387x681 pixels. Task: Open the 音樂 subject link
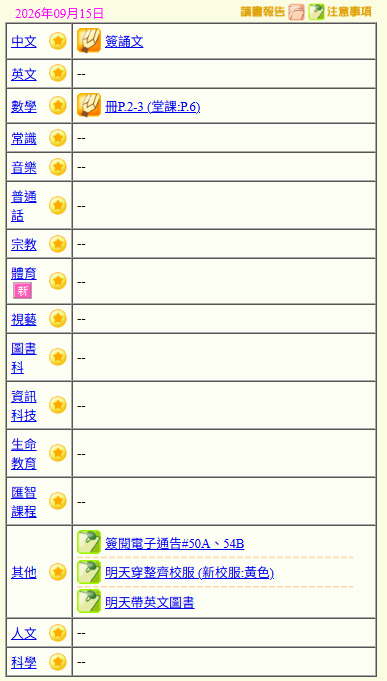point(24,167)
